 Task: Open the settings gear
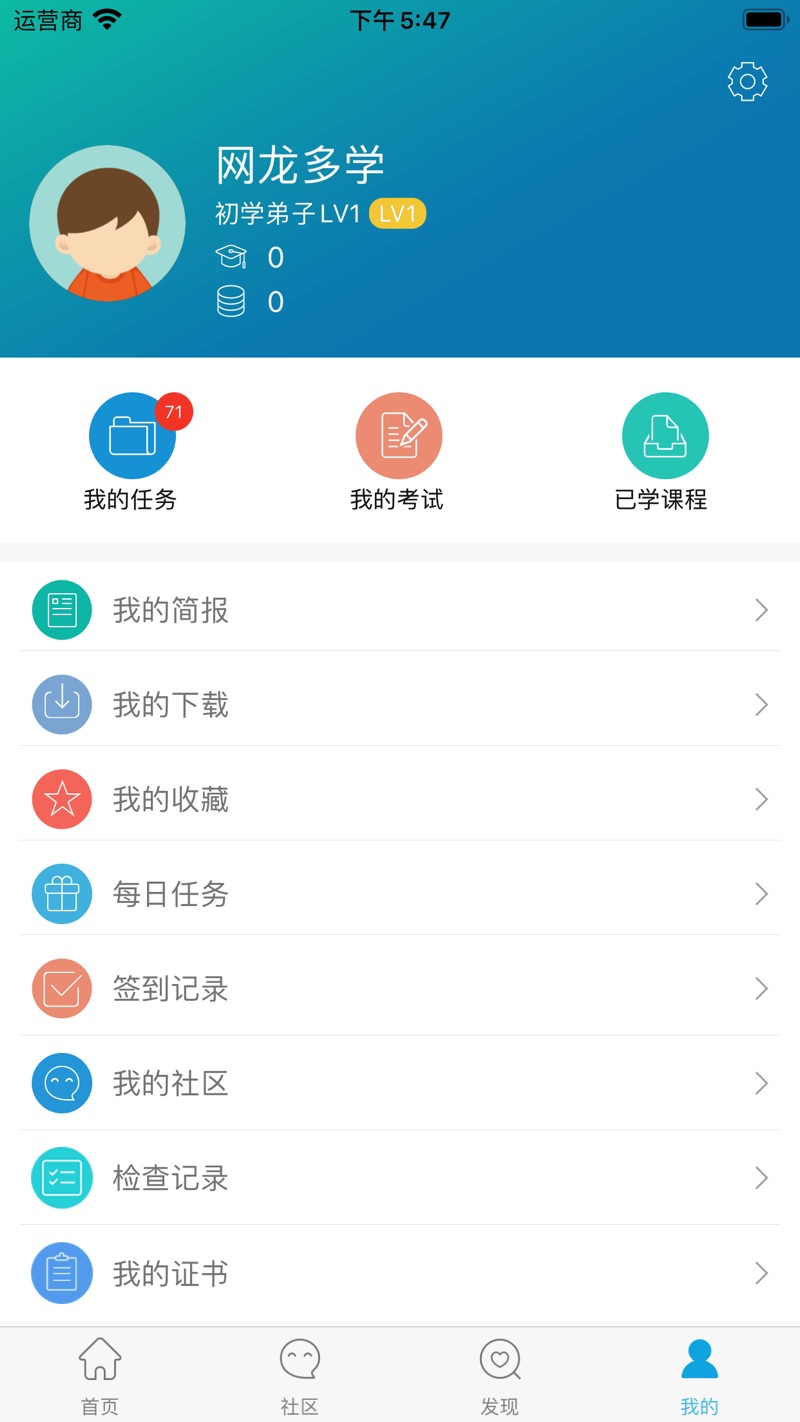(747, 82)
